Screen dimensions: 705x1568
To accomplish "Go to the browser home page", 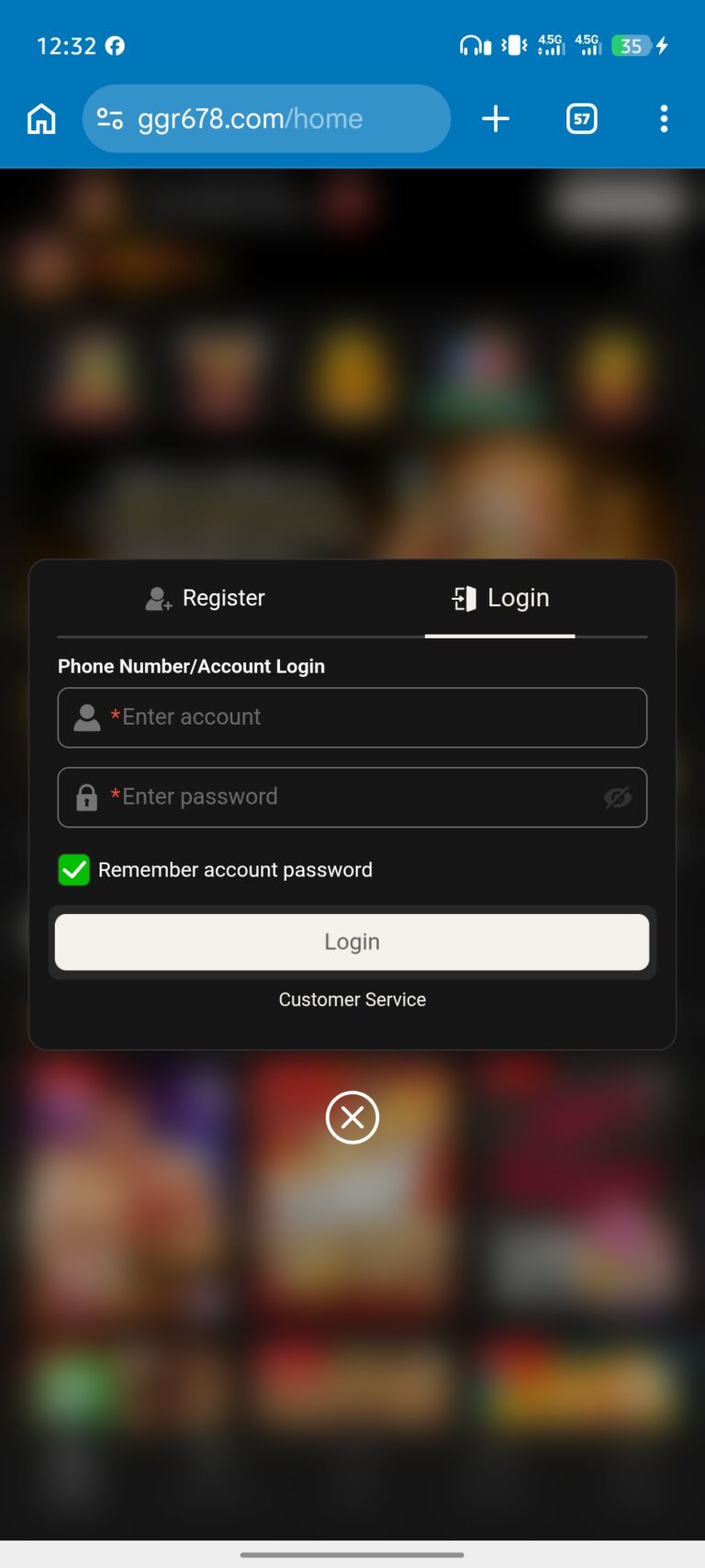I will 41,118.
